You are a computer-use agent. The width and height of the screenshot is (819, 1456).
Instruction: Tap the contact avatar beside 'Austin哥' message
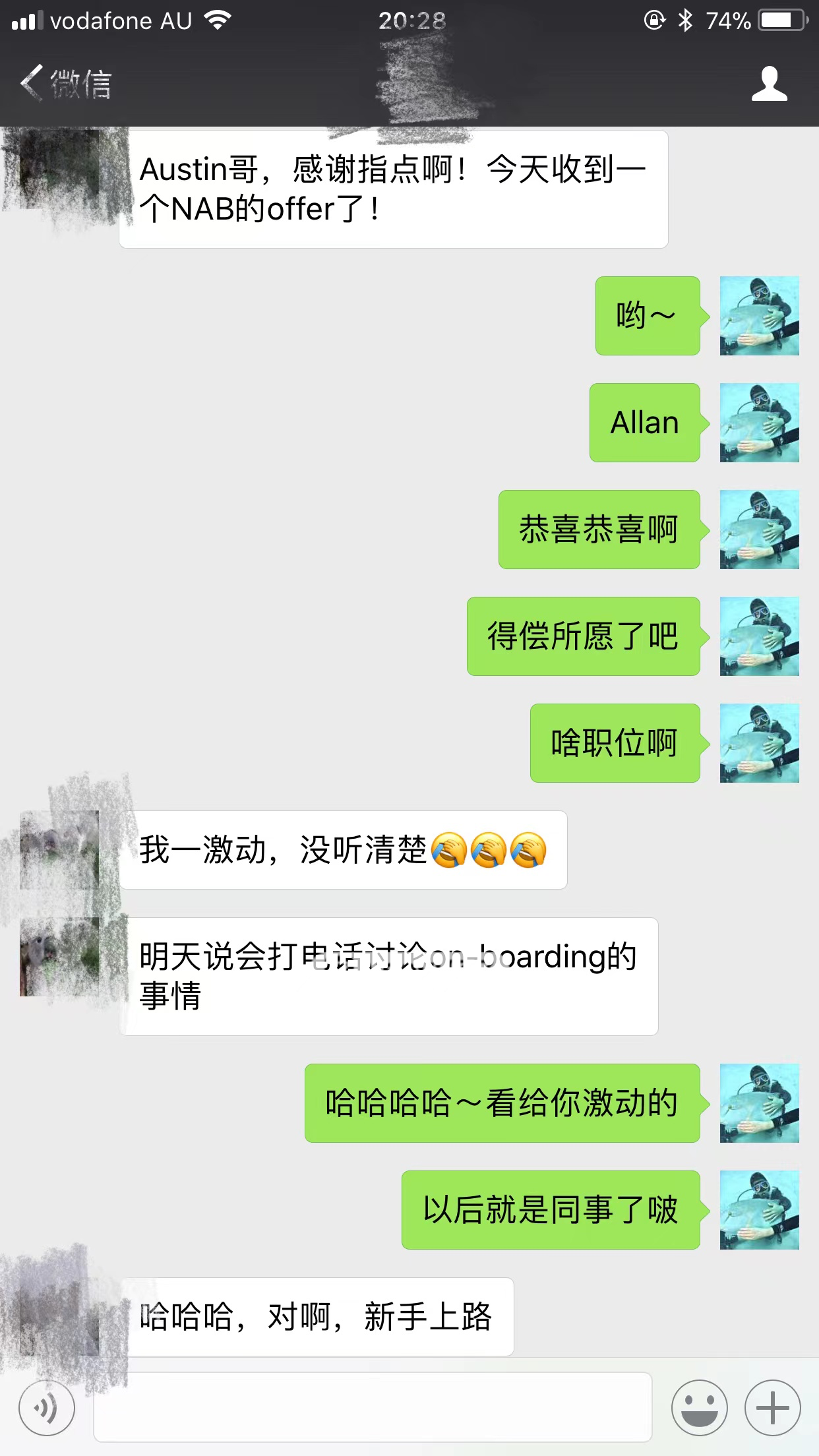(x=59, y=170)
